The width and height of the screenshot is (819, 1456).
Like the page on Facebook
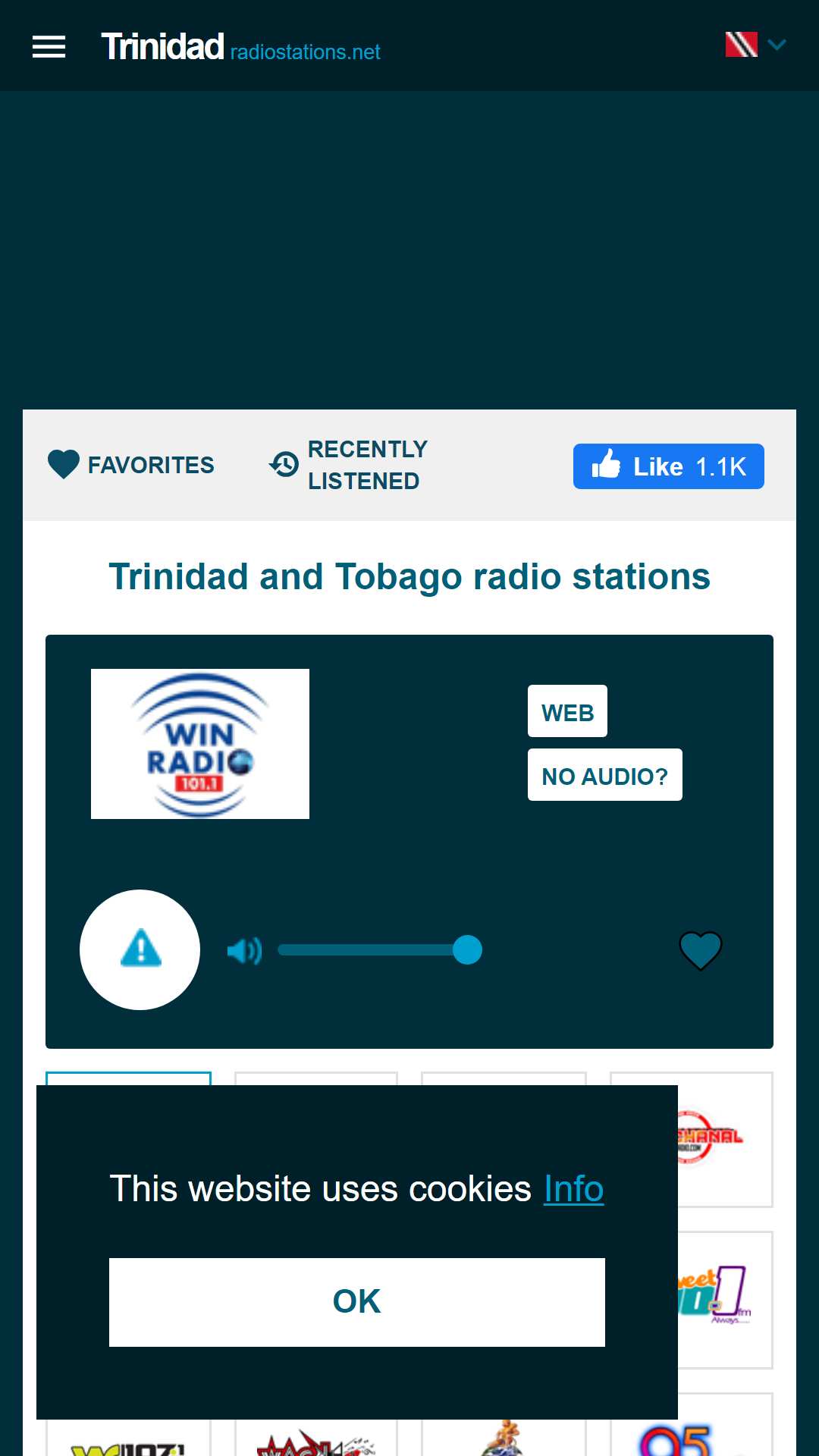(668, 466)
